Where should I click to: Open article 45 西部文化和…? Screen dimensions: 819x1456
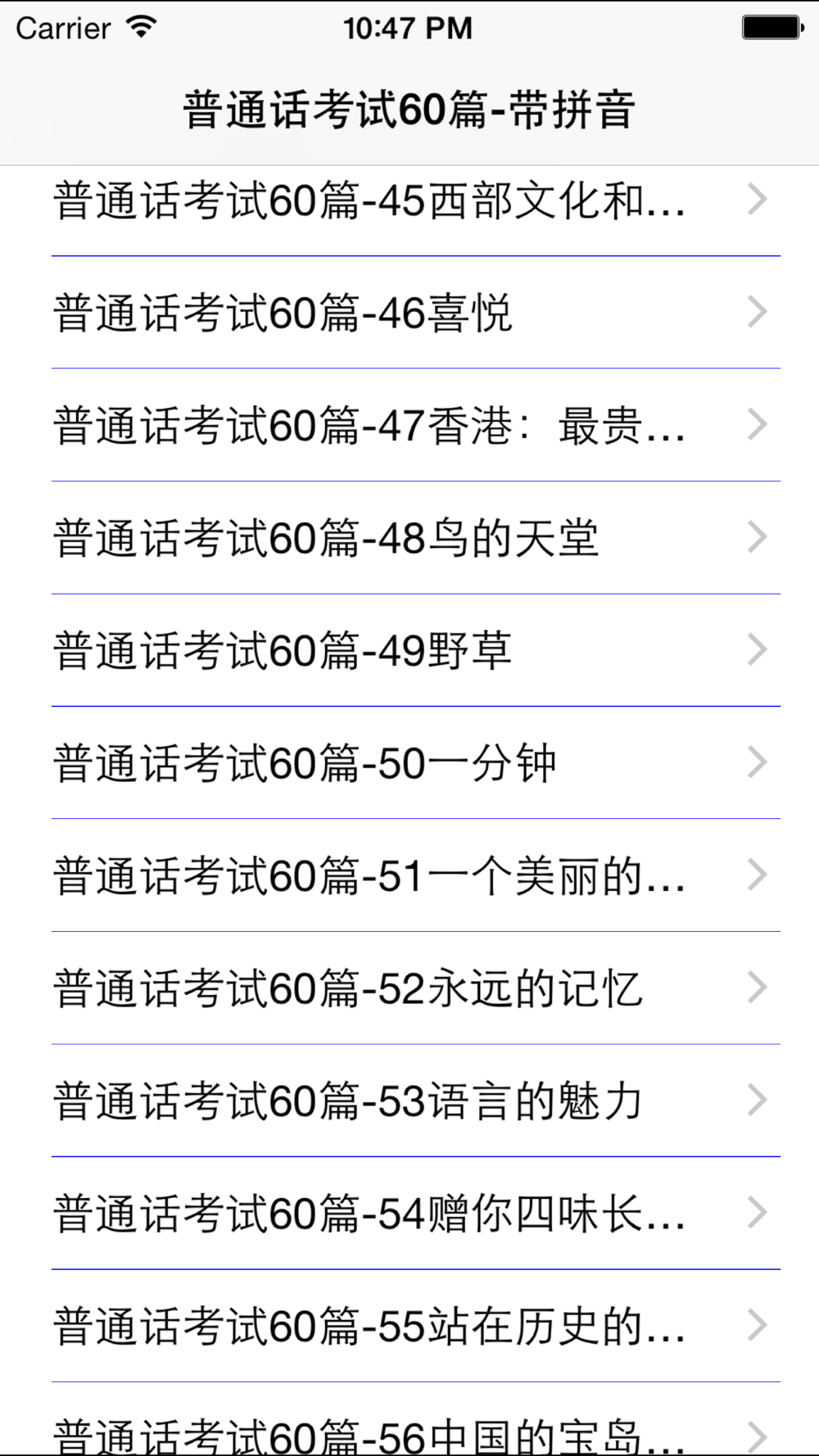click(369, 201)
